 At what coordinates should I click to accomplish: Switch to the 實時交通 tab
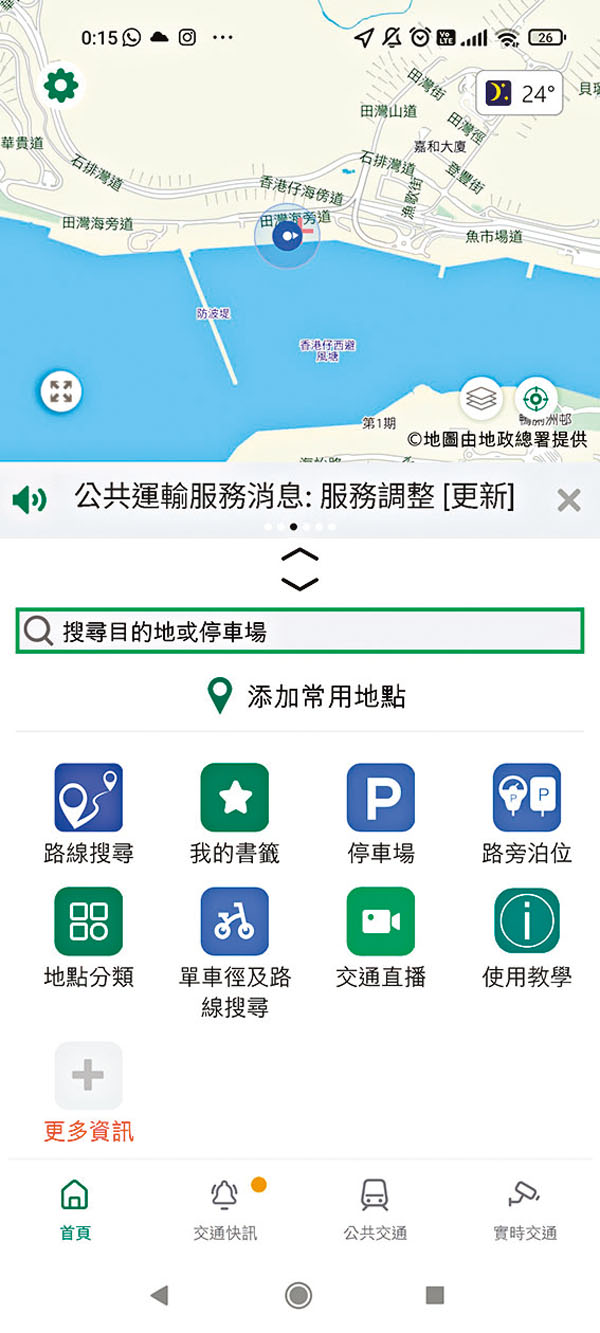pyautogui.click(x=524, y=1208)
